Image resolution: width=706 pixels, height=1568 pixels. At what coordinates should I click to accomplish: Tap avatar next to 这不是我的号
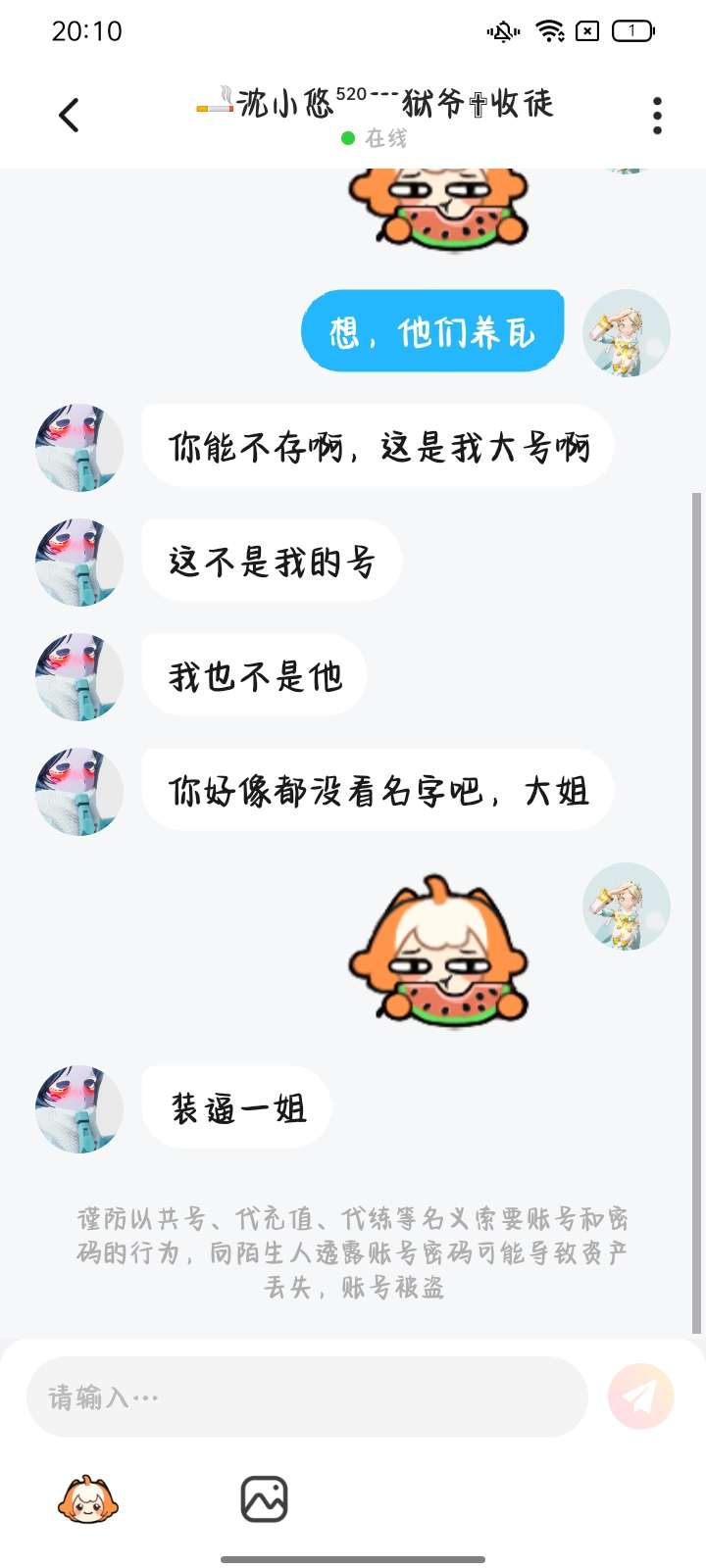(x=79, y=562)
